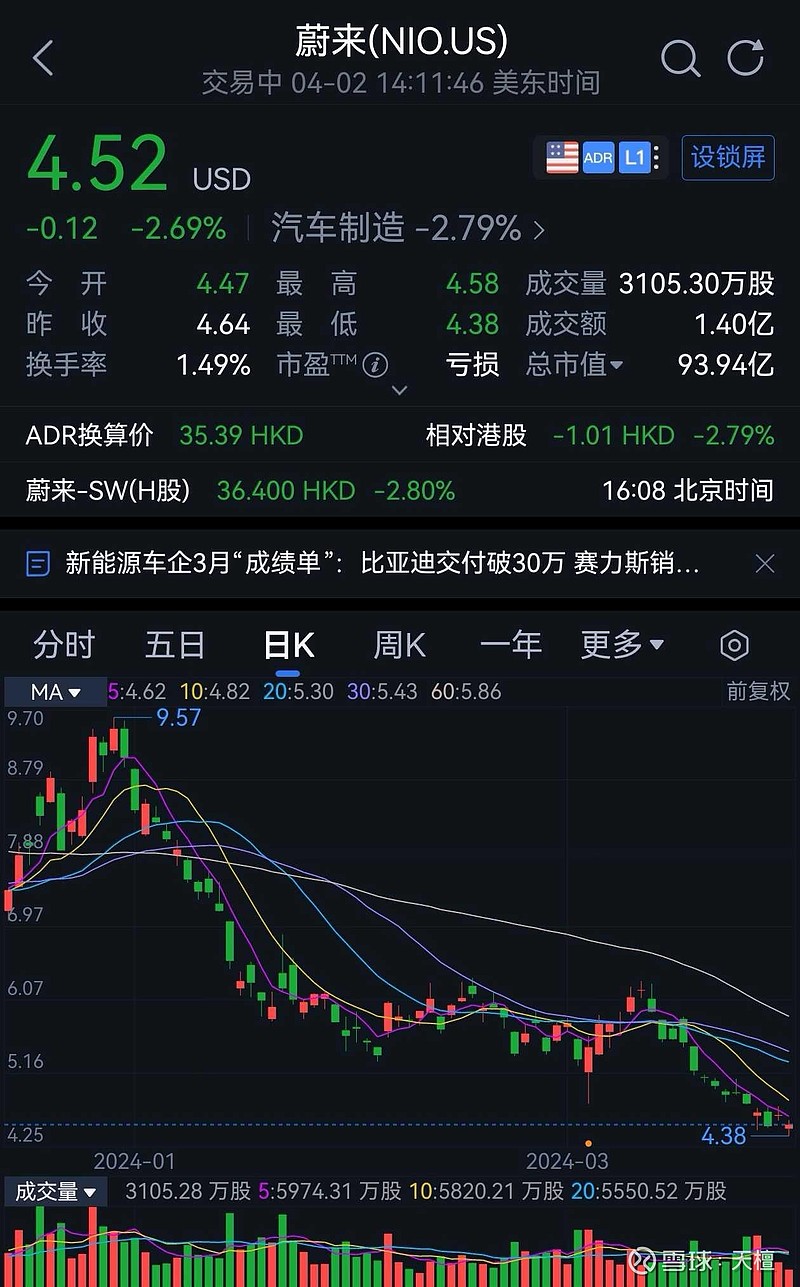Tap the info icon next to 市盈
This screenshot has height=1287, width=800.
pos(375,366)
